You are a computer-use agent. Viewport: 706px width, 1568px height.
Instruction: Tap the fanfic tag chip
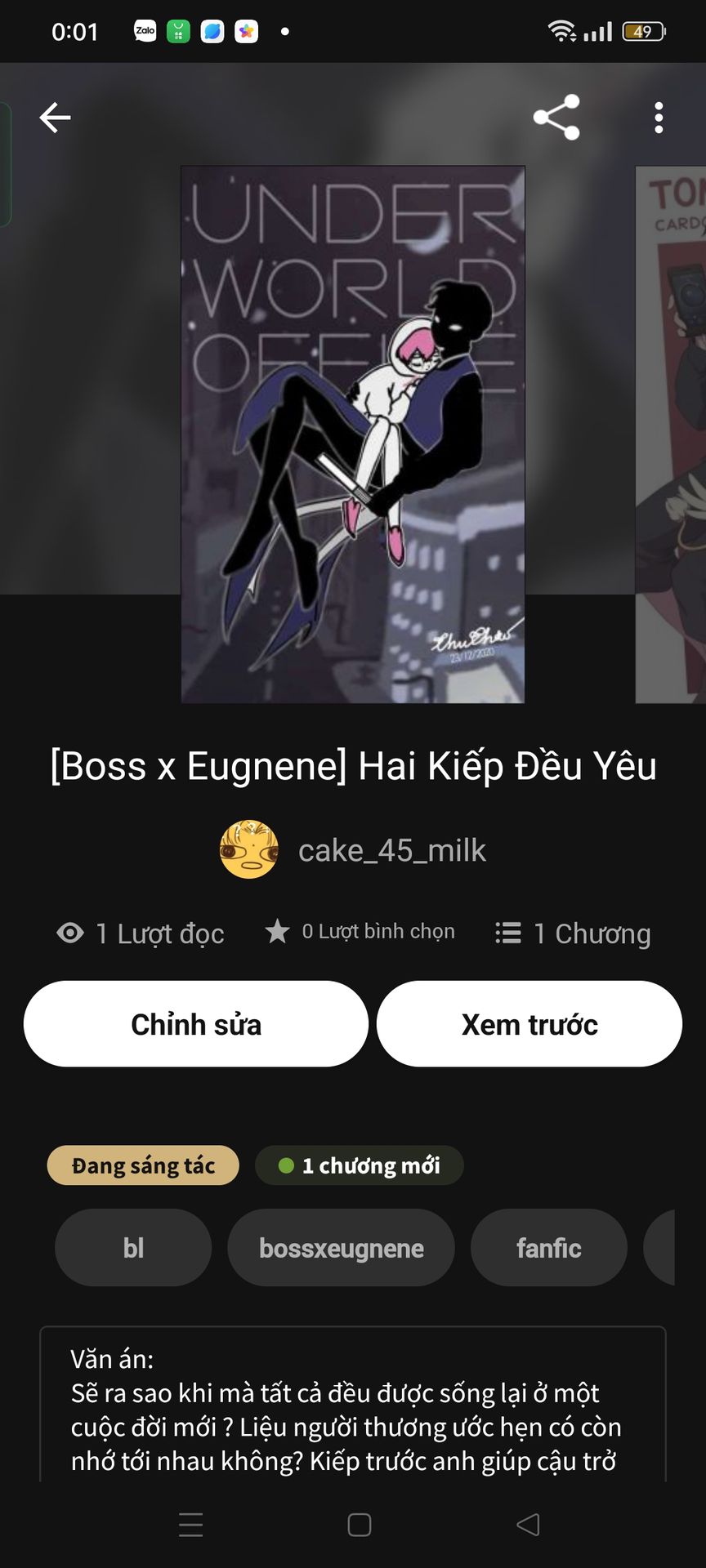click(x=548, y=1248)
